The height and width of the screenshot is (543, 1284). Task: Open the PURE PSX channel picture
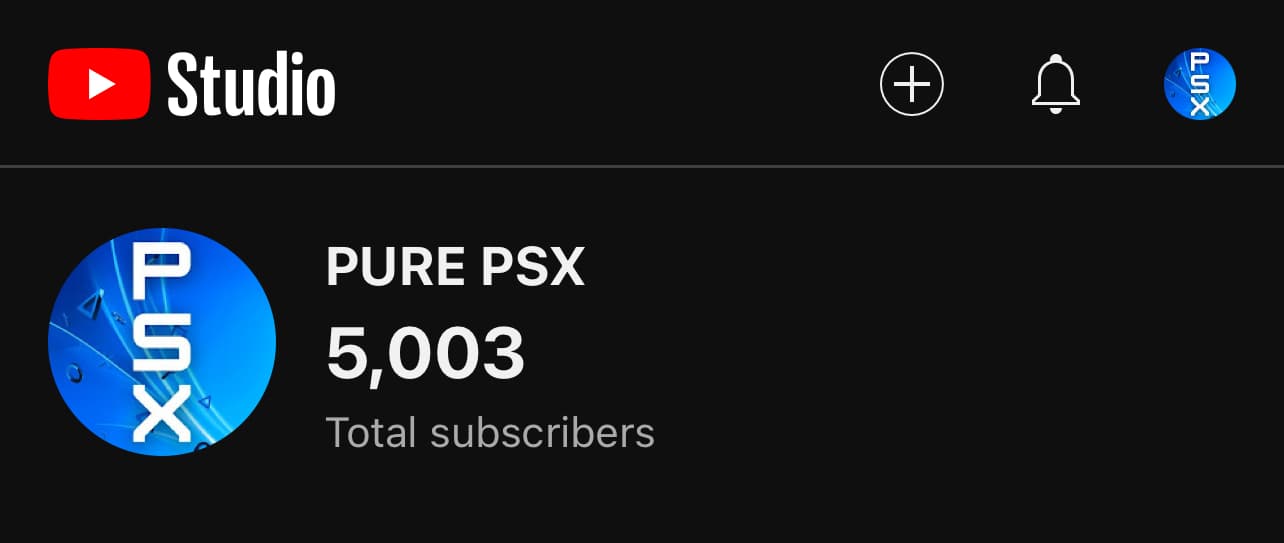162,342
